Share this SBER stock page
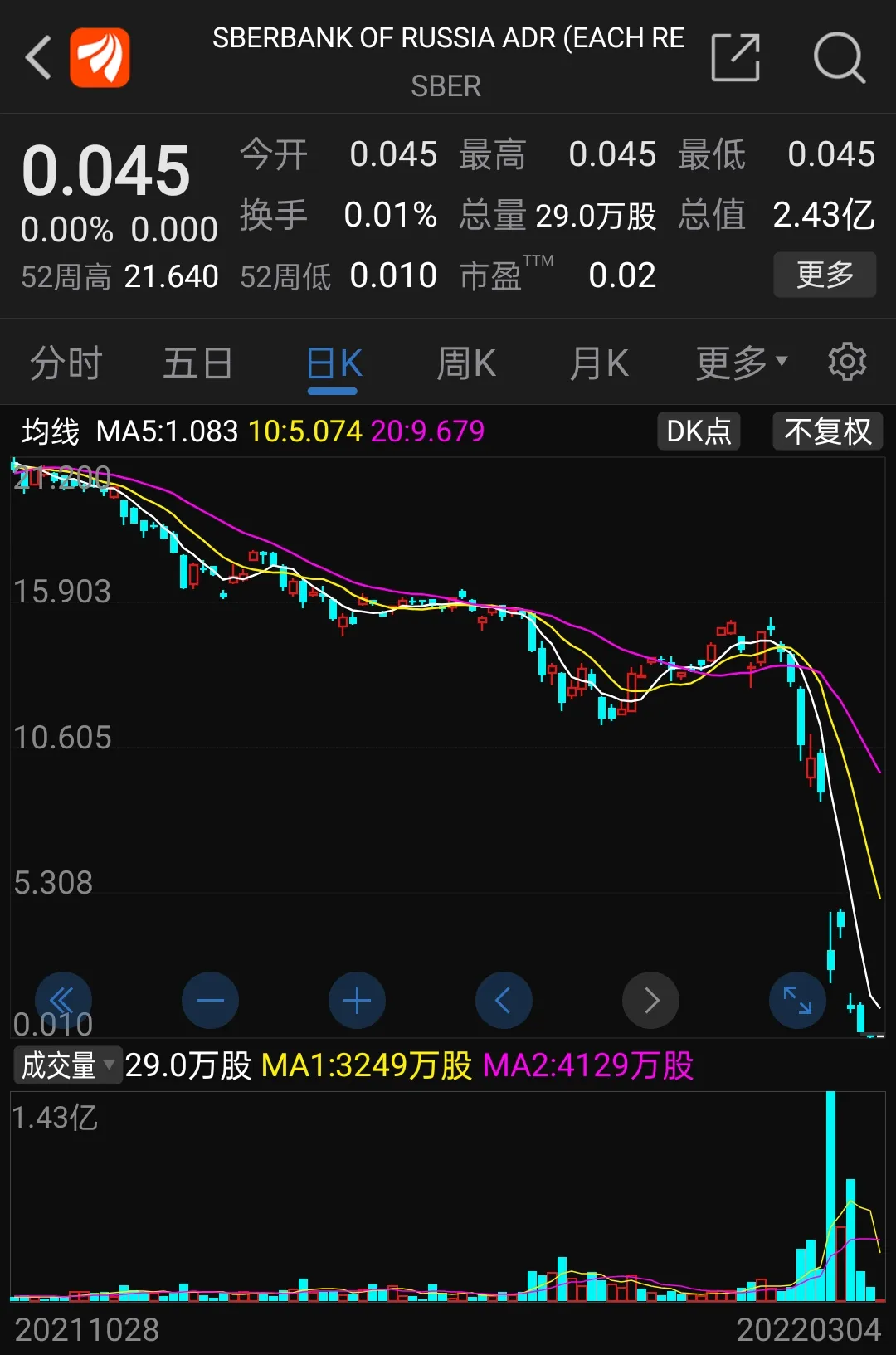 pyautogui.click(x=736, y=57)
